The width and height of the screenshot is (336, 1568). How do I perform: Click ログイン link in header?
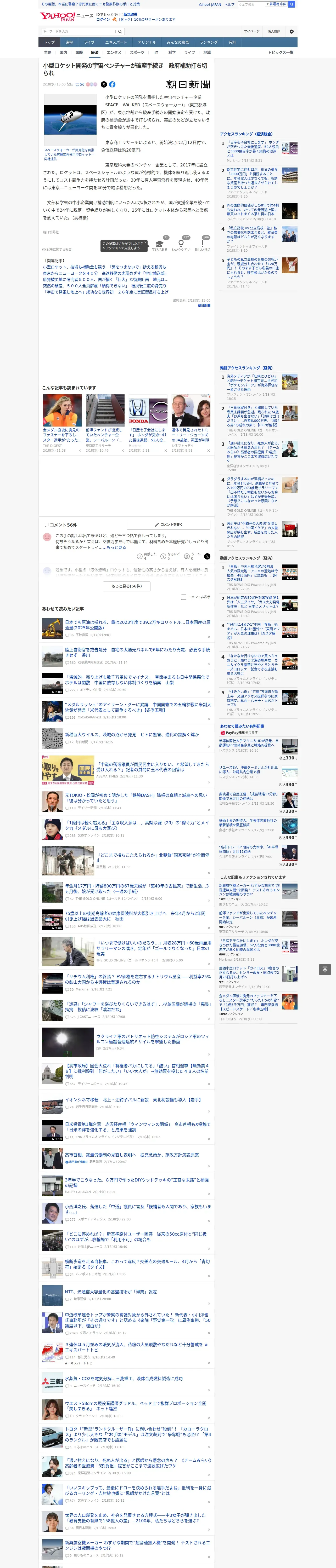[x=103, y=20]
